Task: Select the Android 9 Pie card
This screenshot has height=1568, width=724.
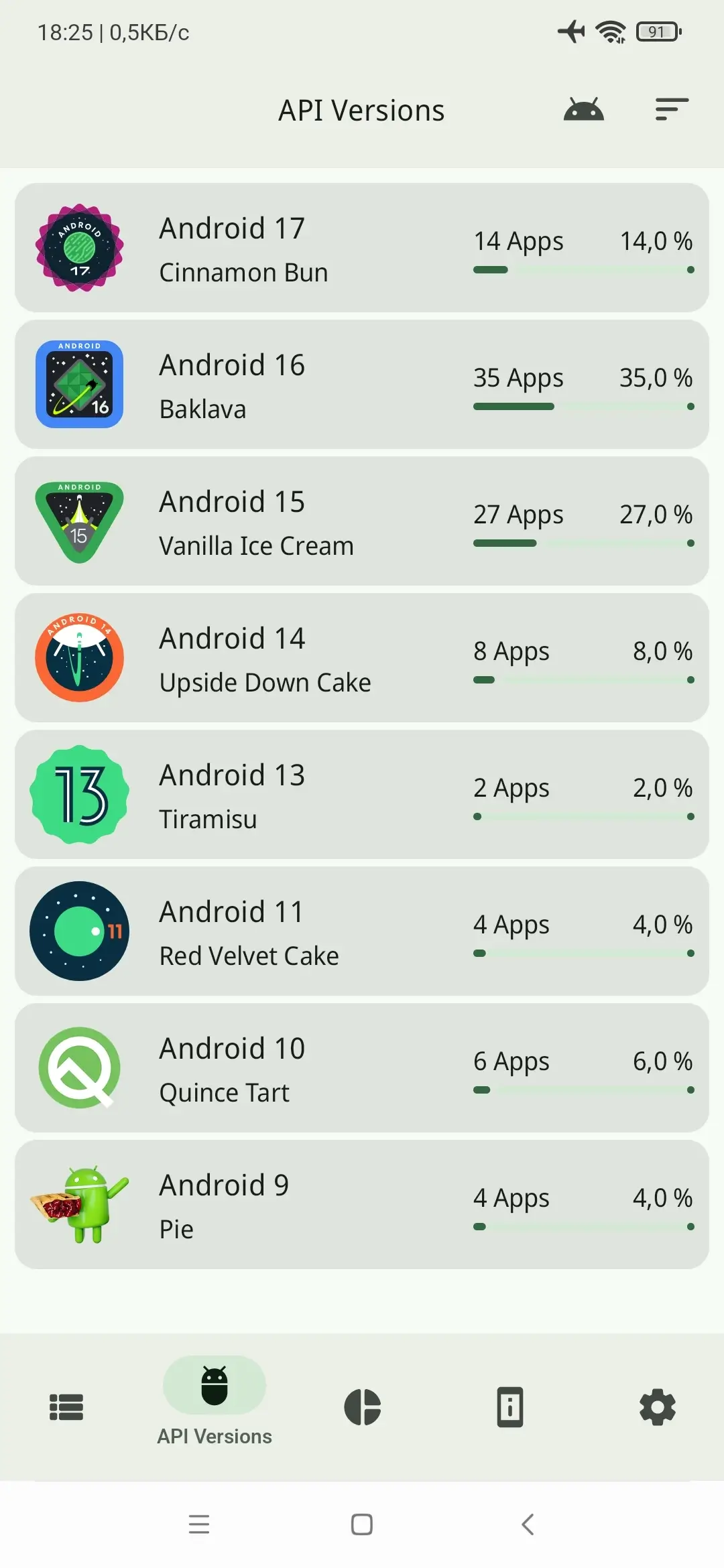Action: [362, 1205]
